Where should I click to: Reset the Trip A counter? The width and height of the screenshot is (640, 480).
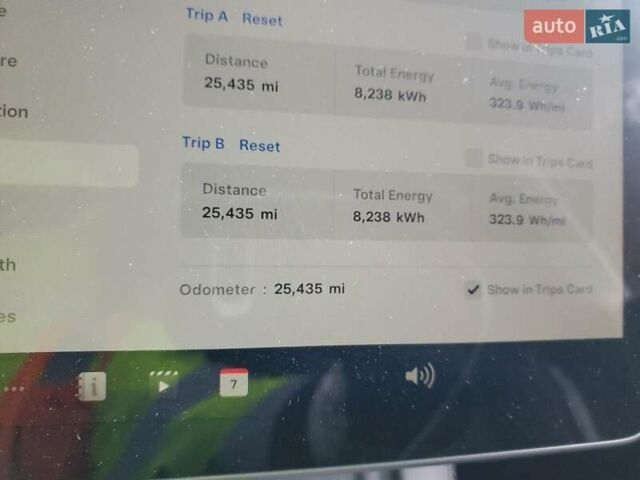click(262, 19)
